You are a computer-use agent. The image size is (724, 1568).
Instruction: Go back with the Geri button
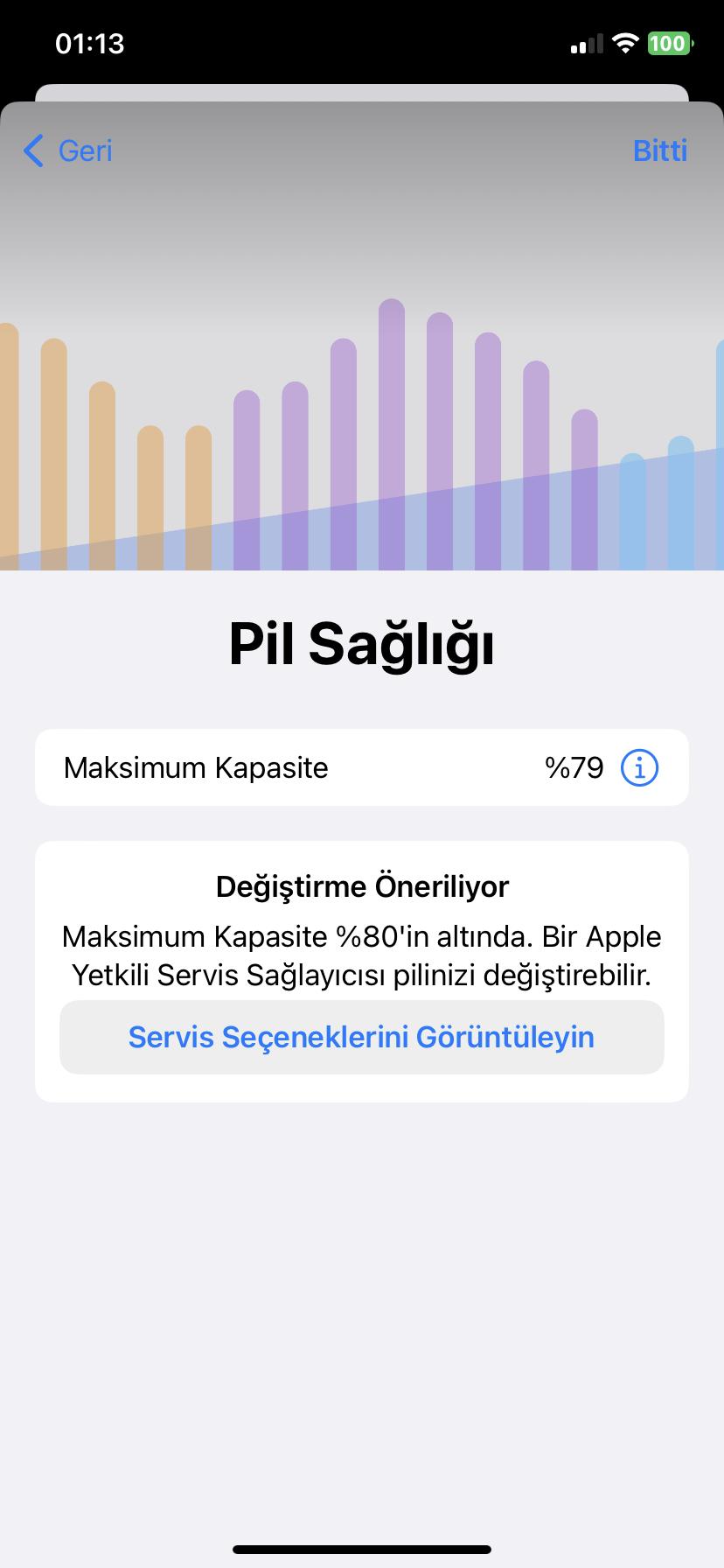point(68,150)
